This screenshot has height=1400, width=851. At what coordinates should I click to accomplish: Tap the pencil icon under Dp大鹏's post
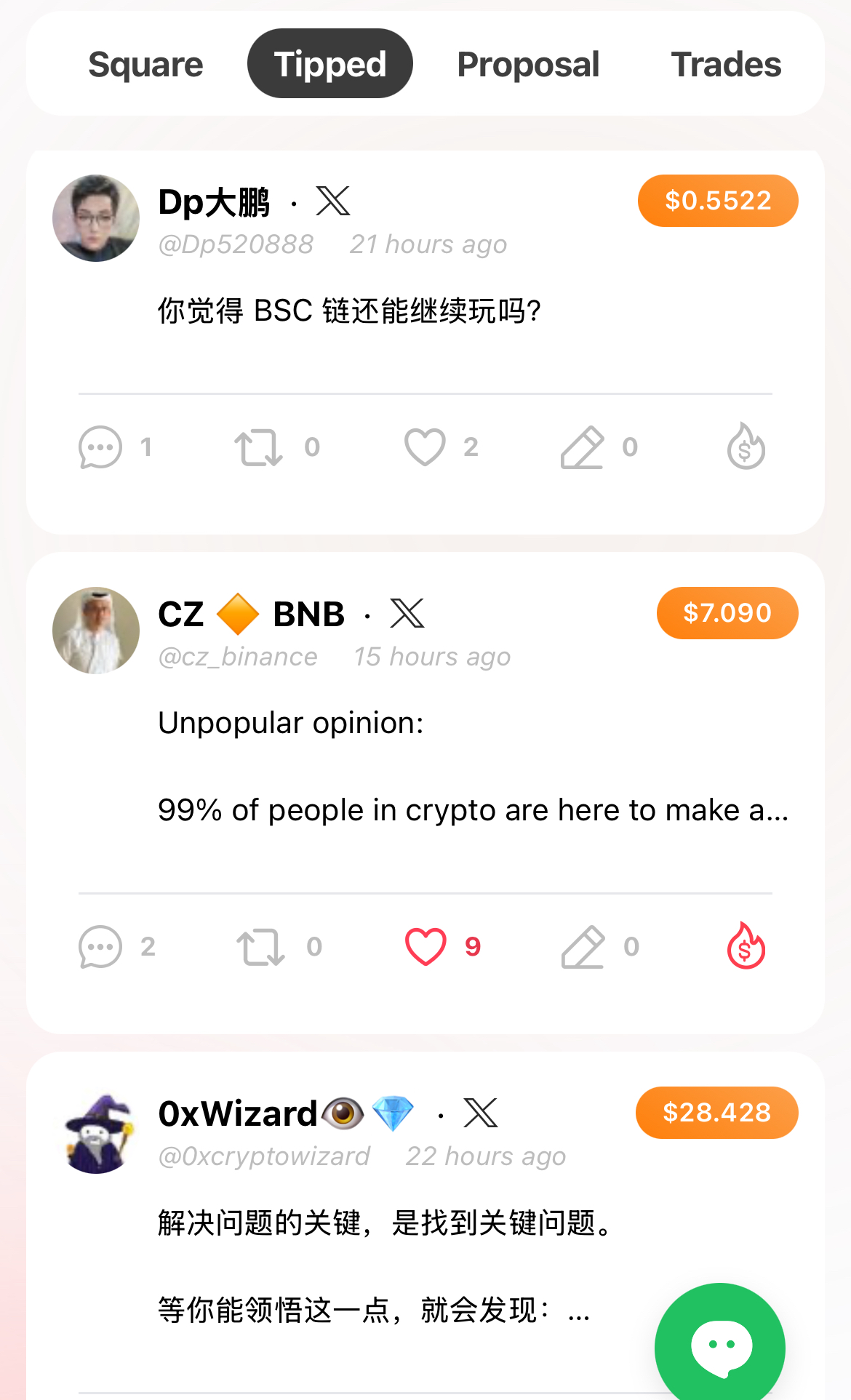[583, 447]
